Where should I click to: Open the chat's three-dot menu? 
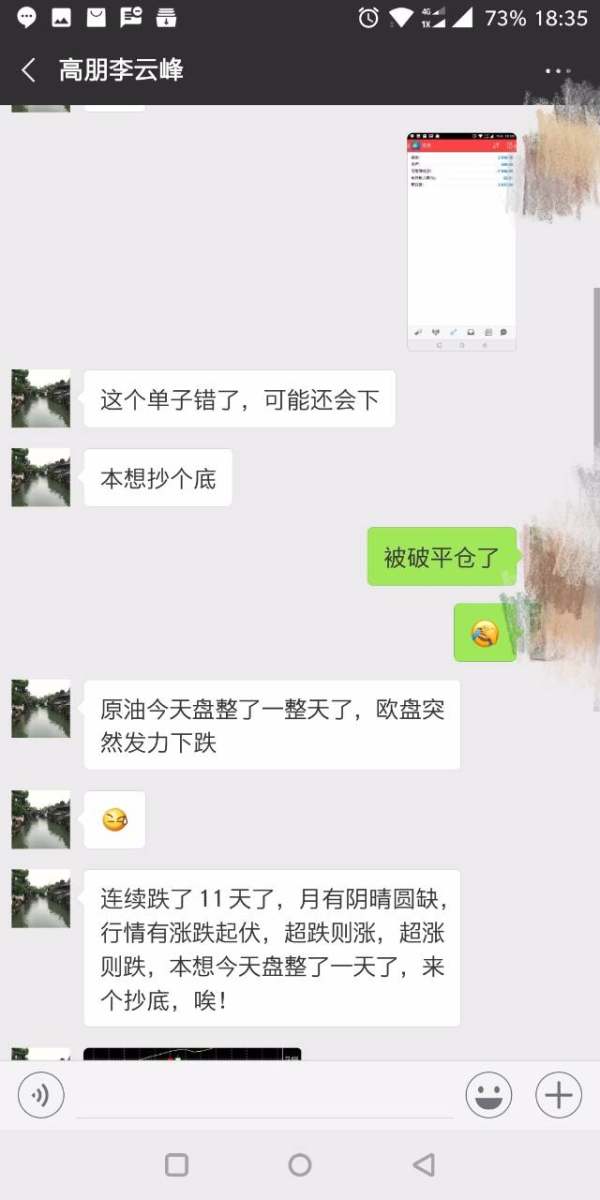point(557,70)
